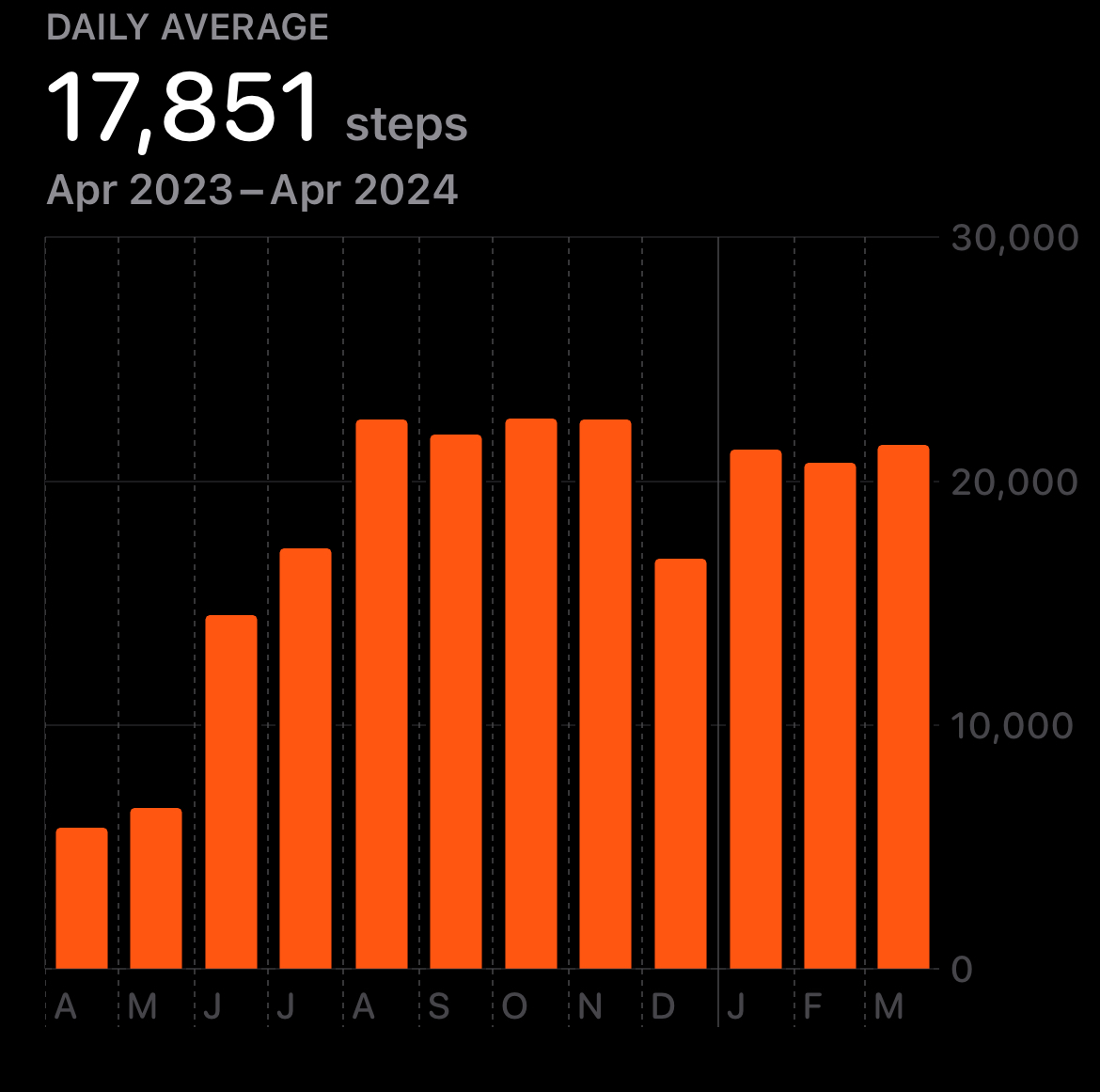Image resolution: width=1100 pixels, height=1092 pixels.
Task: Tap the March bar at chart end
Action: pos(904,706)
